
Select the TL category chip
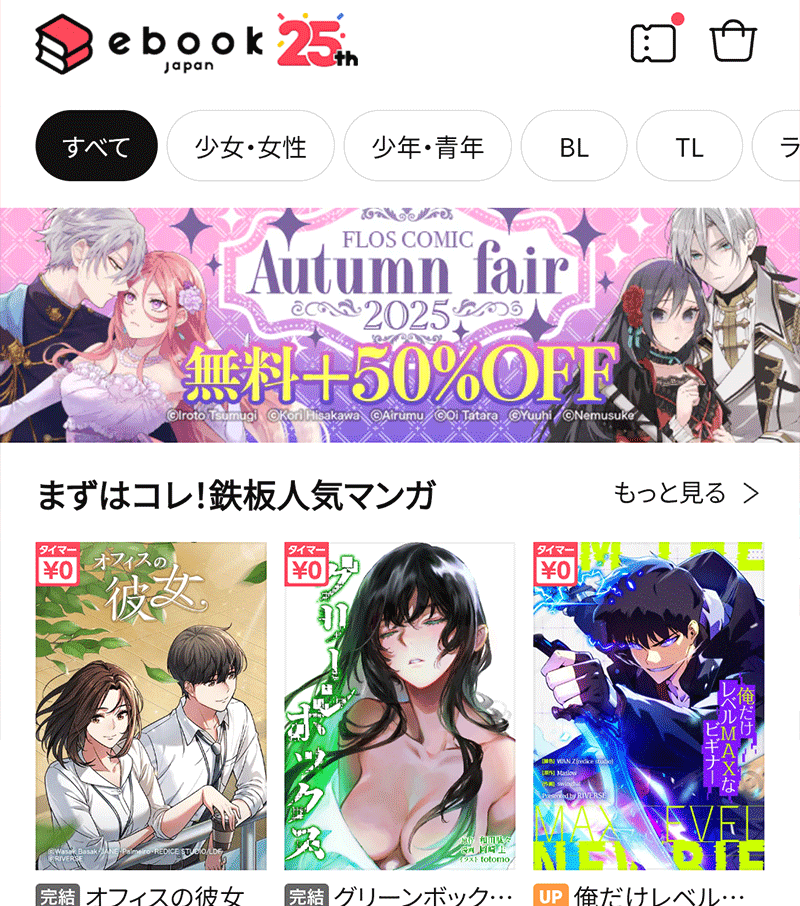coord(689,146)
